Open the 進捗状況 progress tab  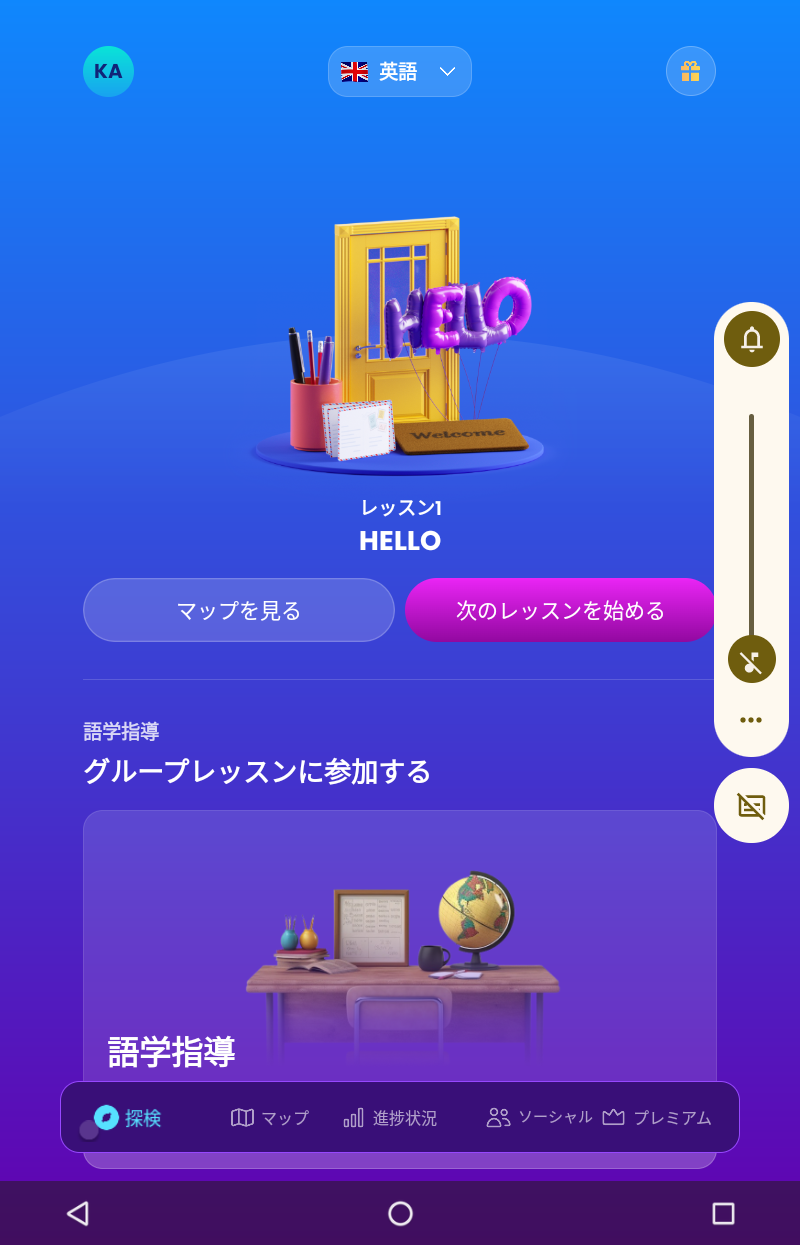click(390, 1118)
